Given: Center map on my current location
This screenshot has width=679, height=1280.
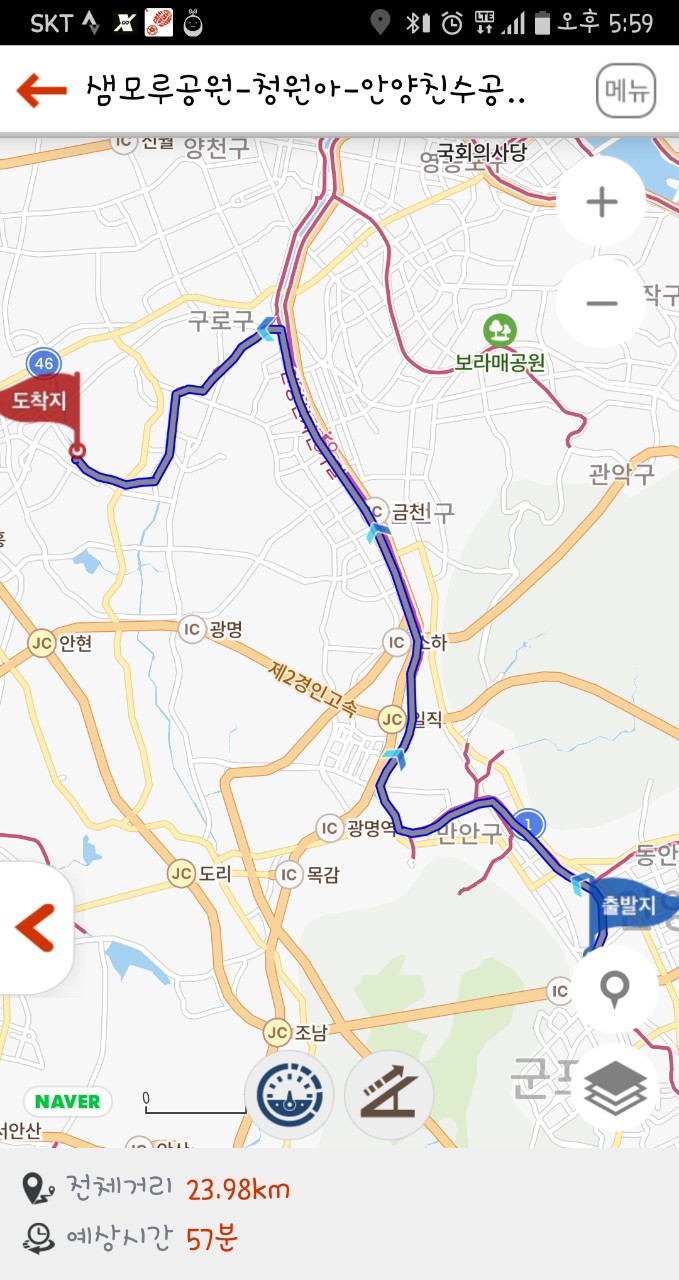Looking at the screenshot, I should (613, 989).
